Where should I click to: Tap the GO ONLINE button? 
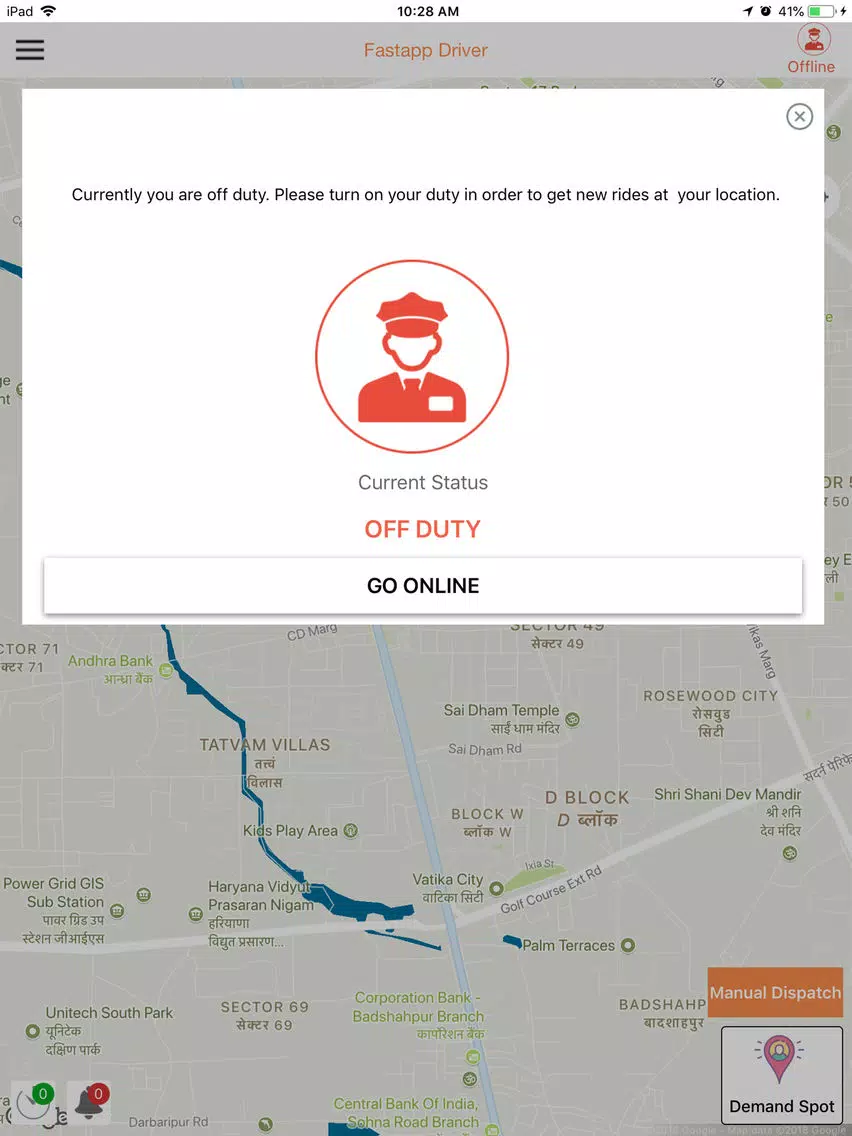click(423, 586)
